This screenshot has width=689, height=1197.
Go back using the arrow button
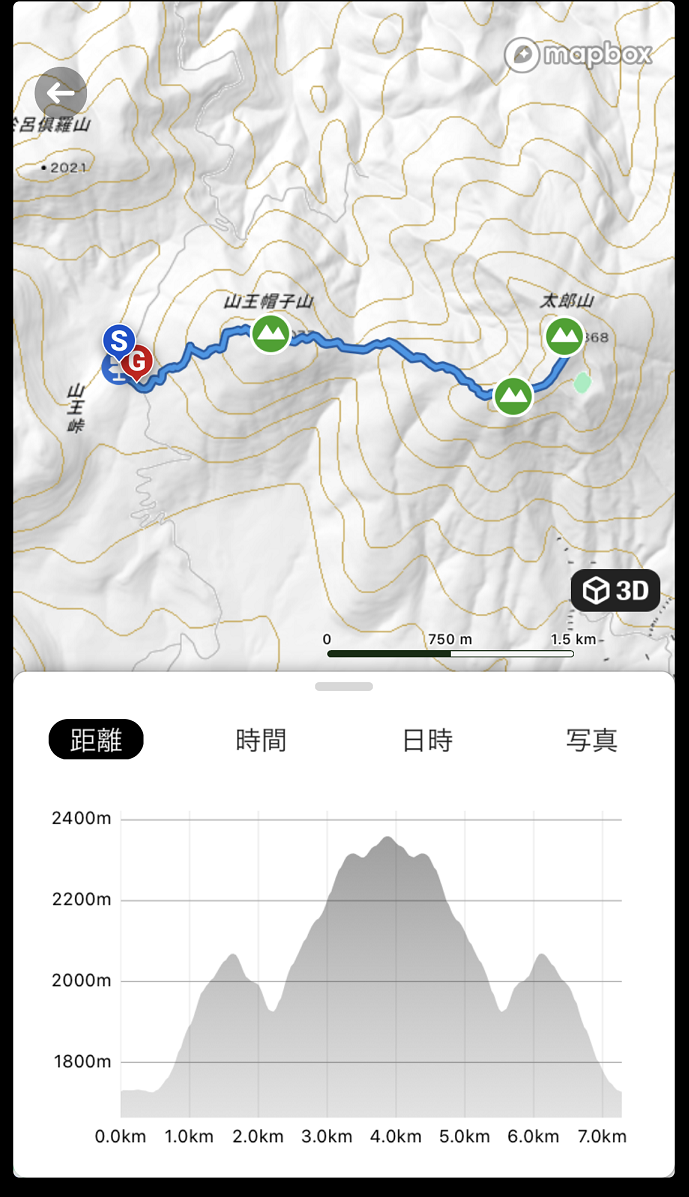pos(61,94)
